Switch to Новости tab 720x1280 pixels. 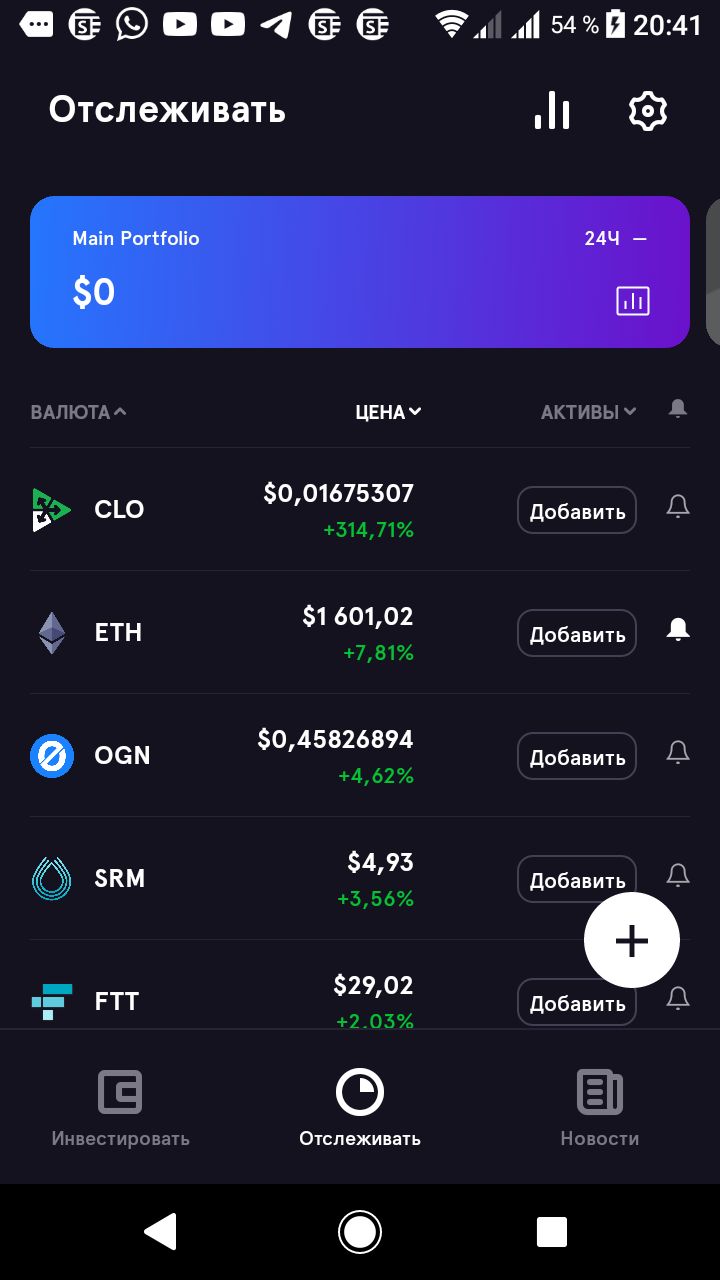[600, 1108]
